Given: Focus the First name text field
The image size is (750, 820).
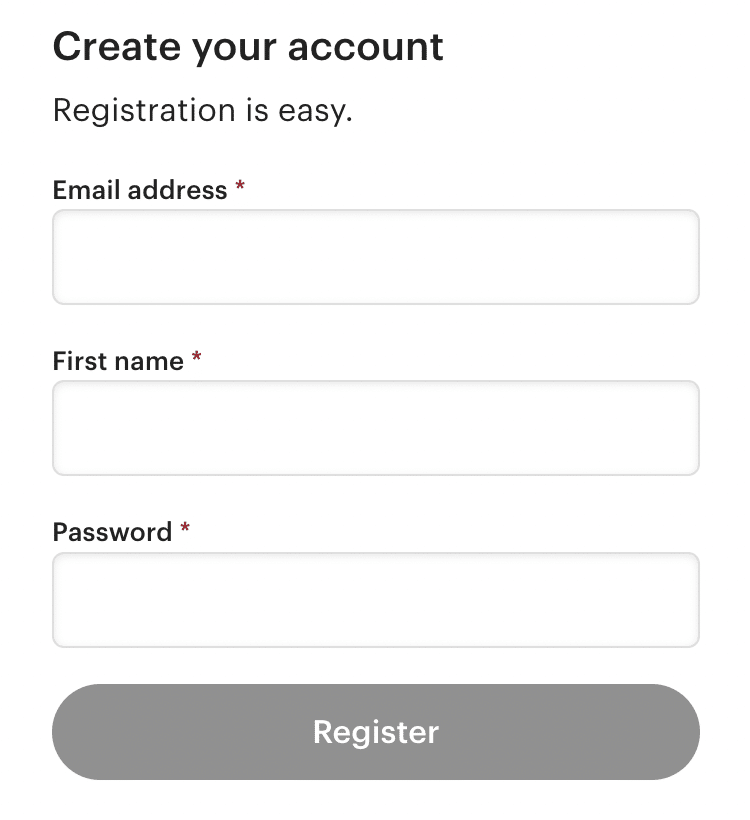Looking at the screenshot, I should 375,428.
